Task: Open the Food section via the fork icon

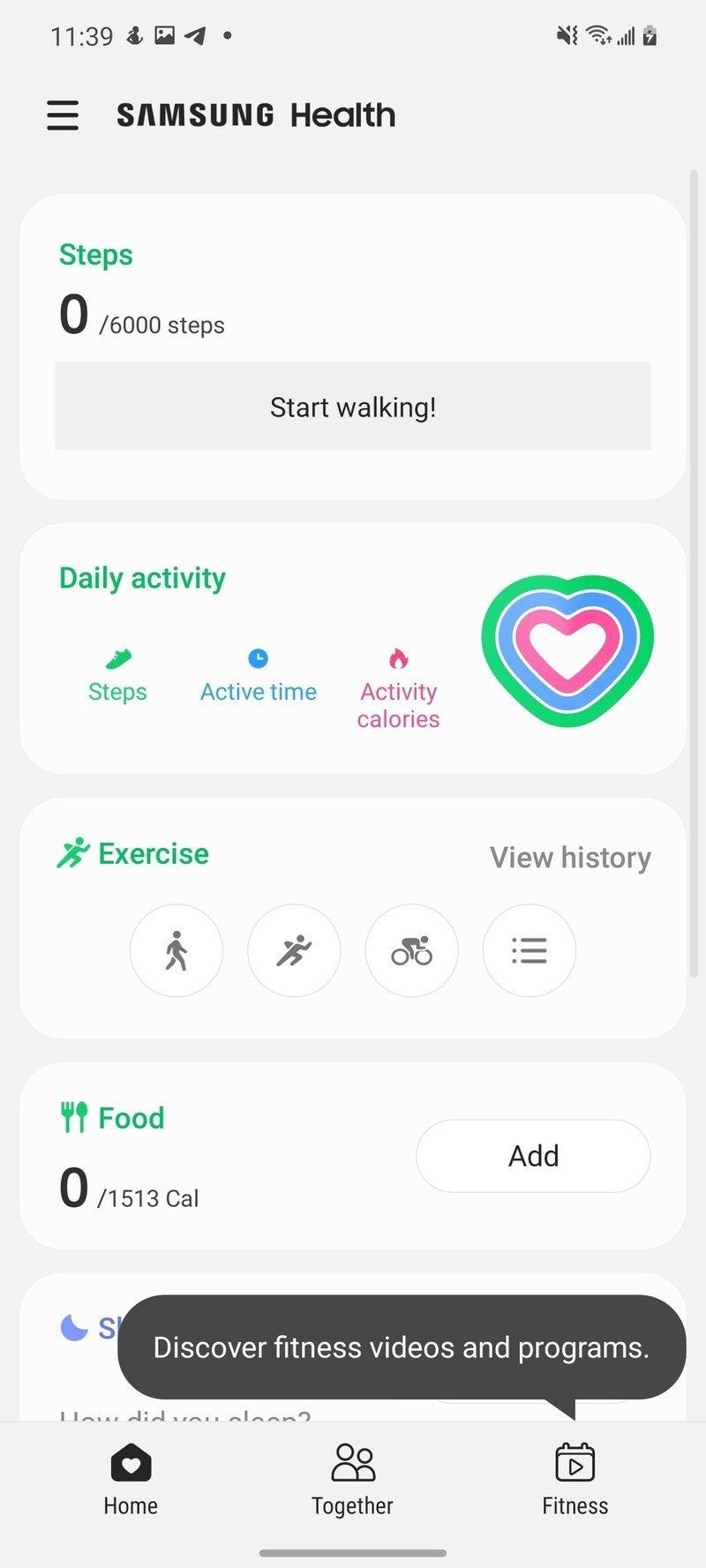Action: [74, 1116]
